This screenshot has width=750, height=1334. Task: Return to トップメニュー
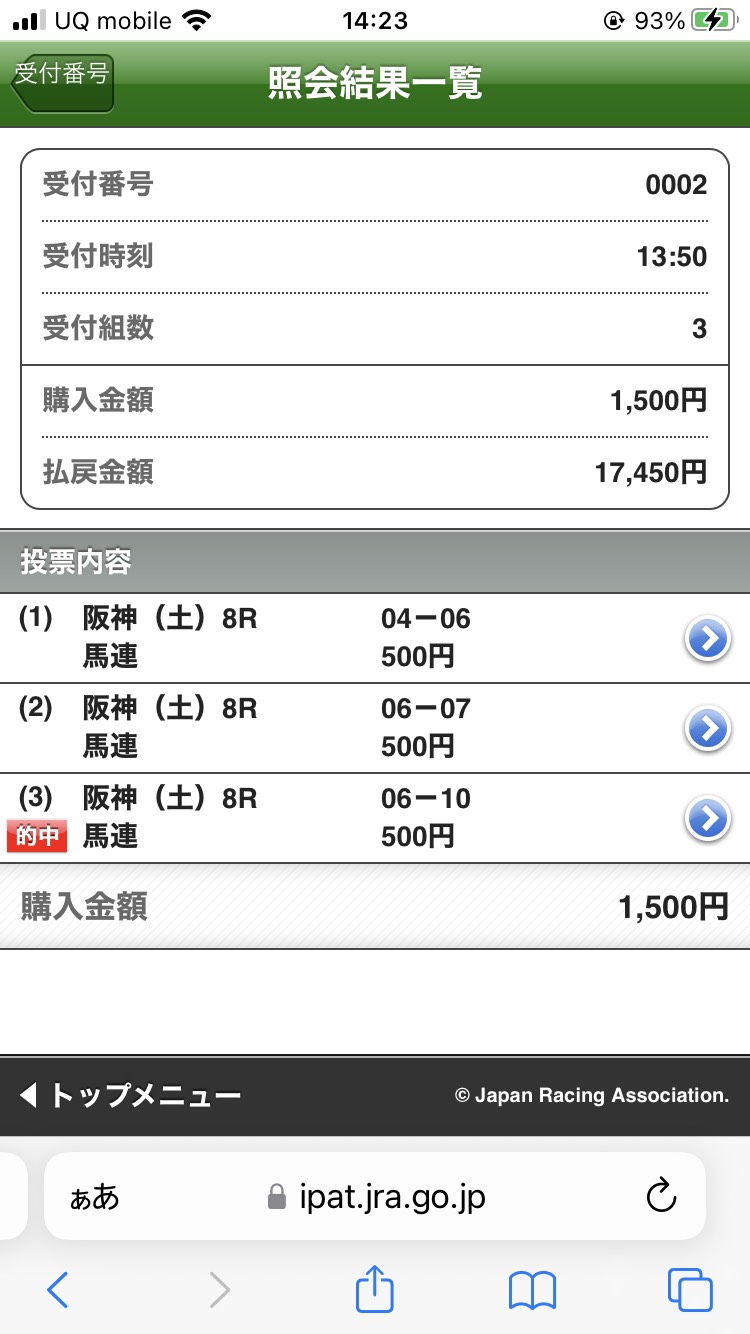point(130,1096)
